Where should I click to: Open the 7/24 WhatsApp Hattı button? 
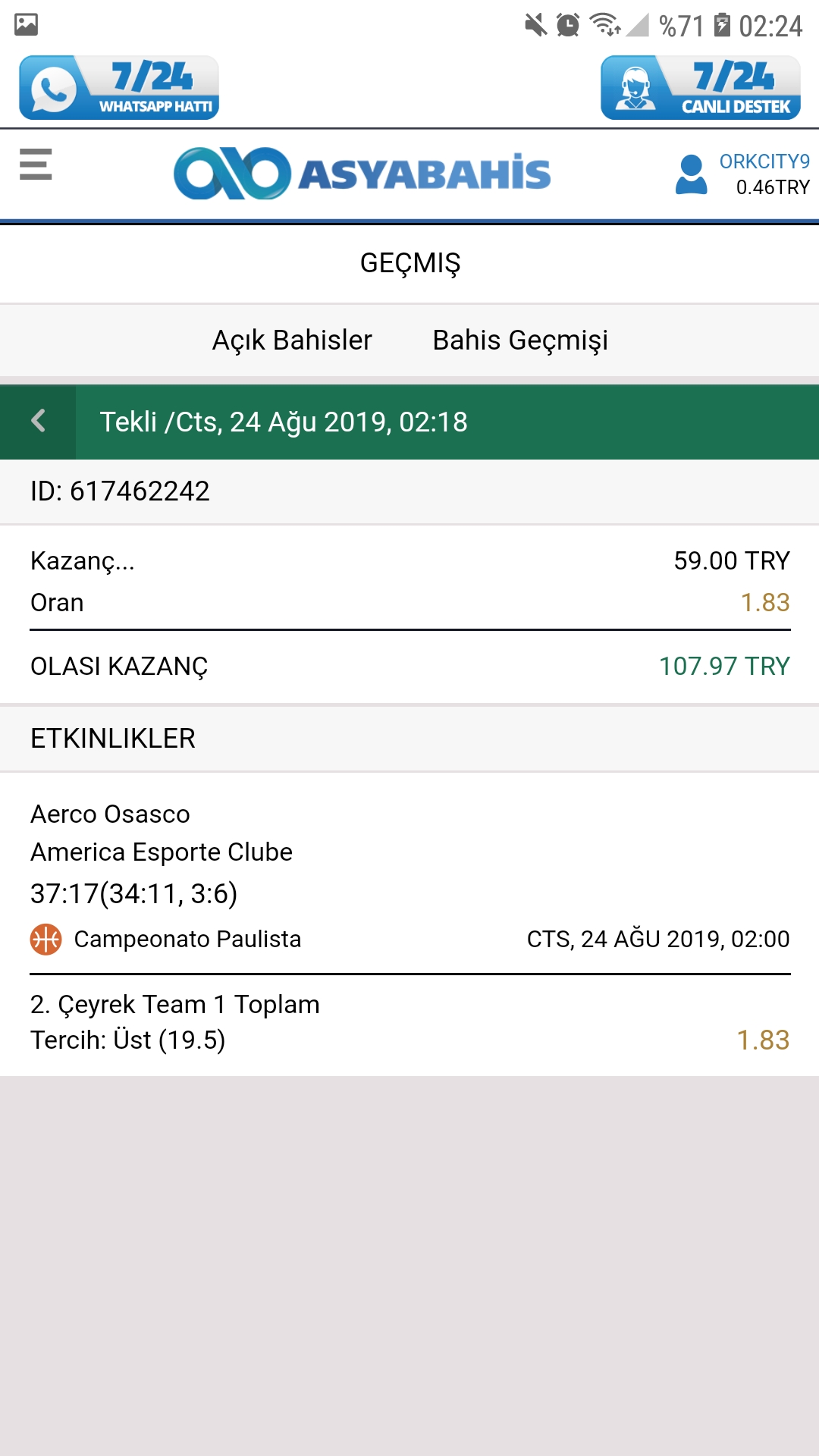pos(119,87)
